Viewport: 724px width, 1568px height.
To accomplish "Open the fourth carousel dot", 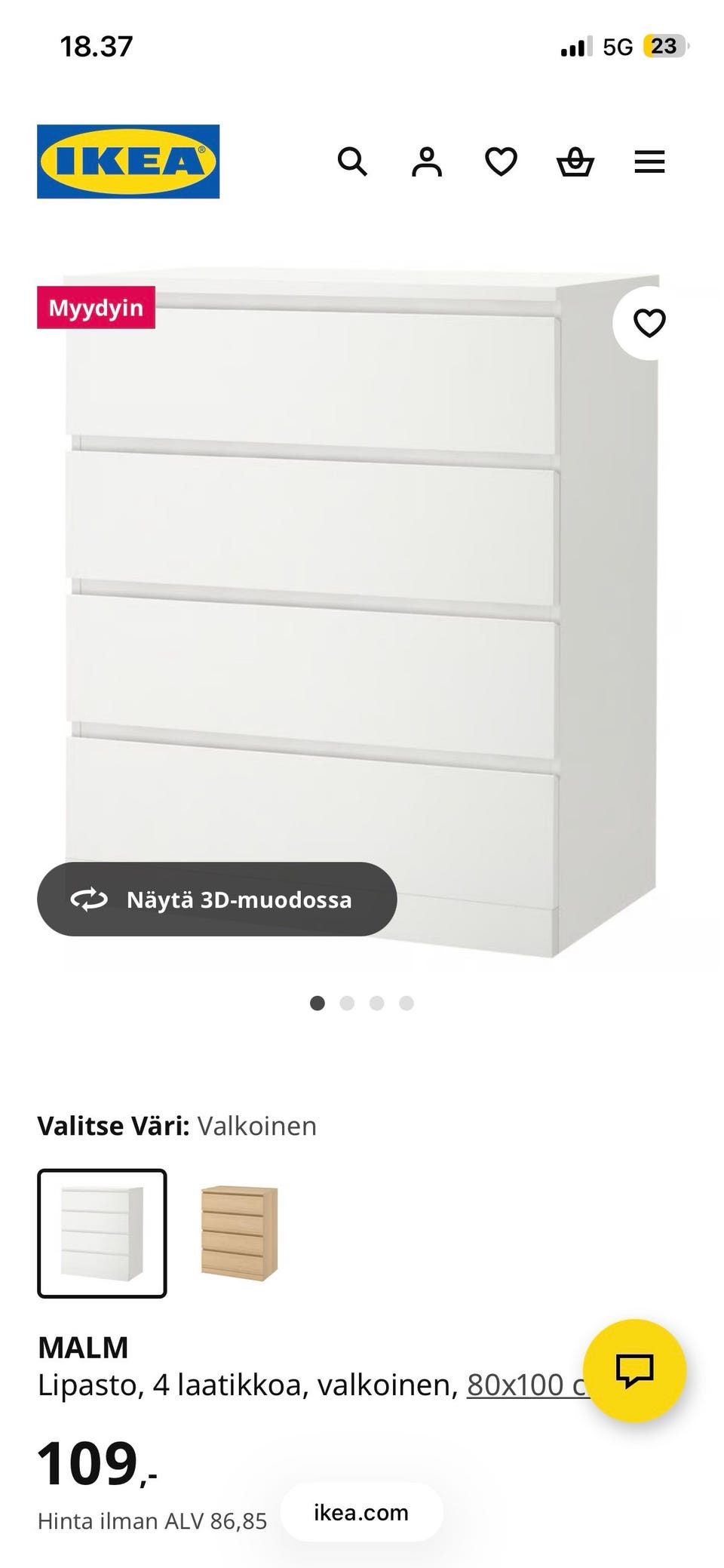I will click(406, 1003).
